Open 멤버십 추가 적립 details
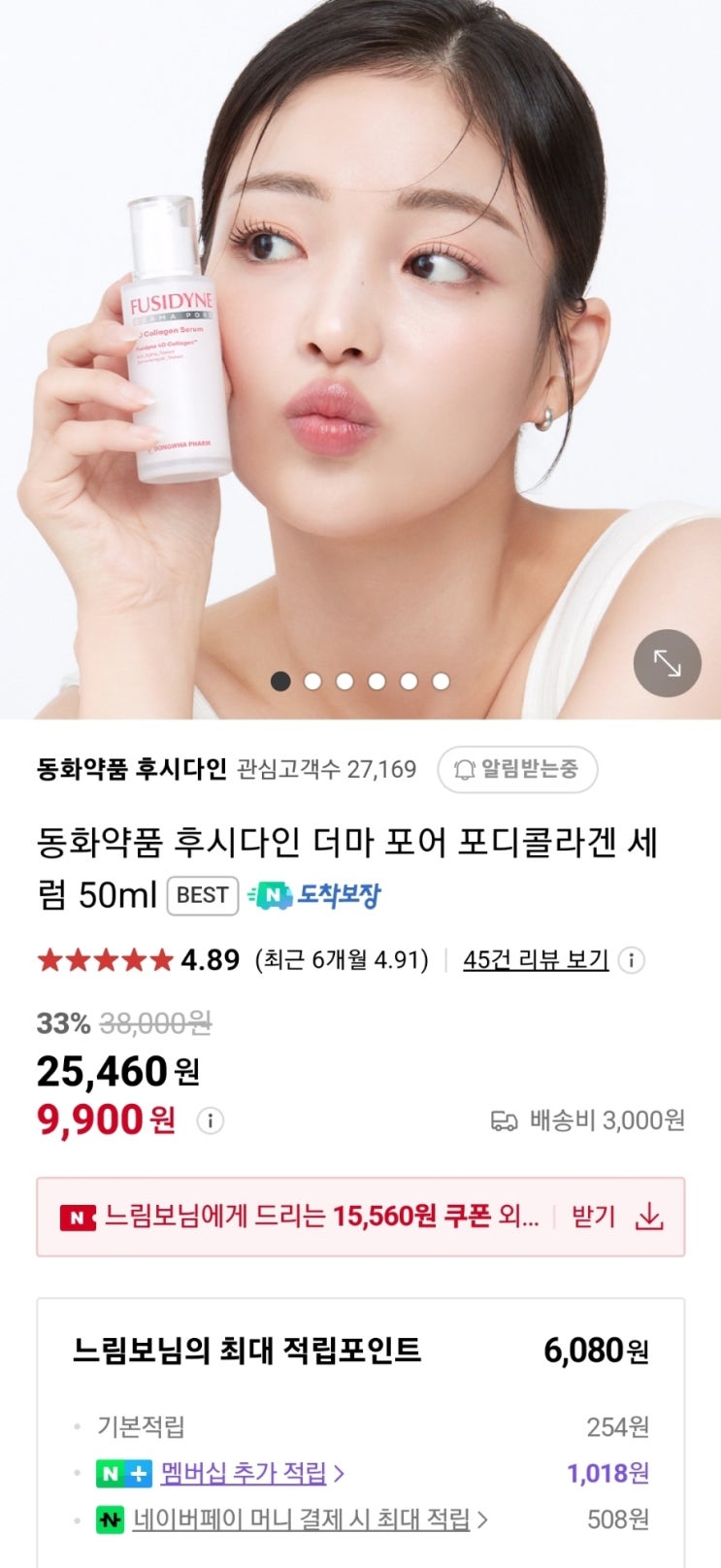The height and width of the screenshot is (1568, 721). 251,1474
